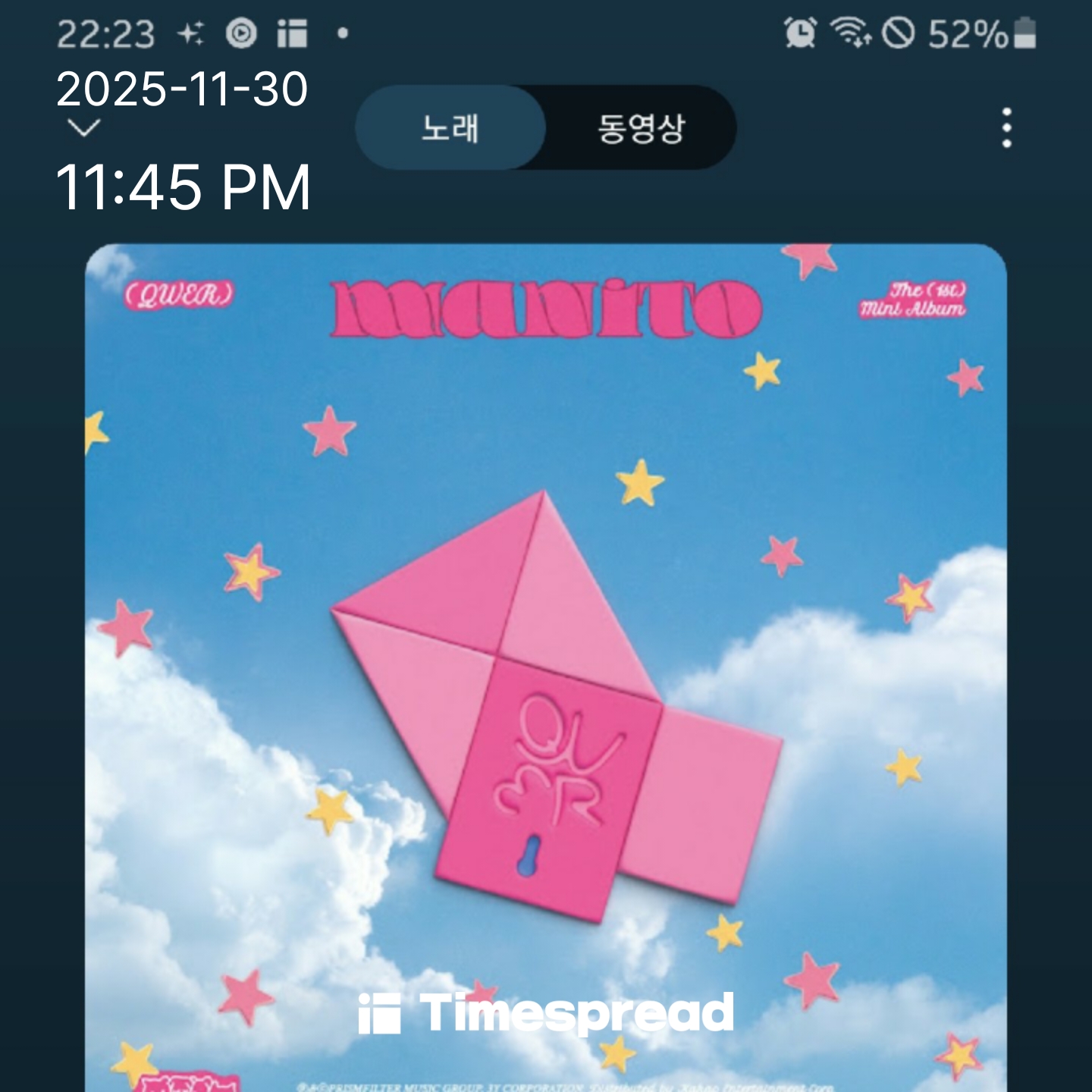Open the three-dot overflow menu
The width and height of the screenshot is (1092, 1092).
[x=1006, y=127]
